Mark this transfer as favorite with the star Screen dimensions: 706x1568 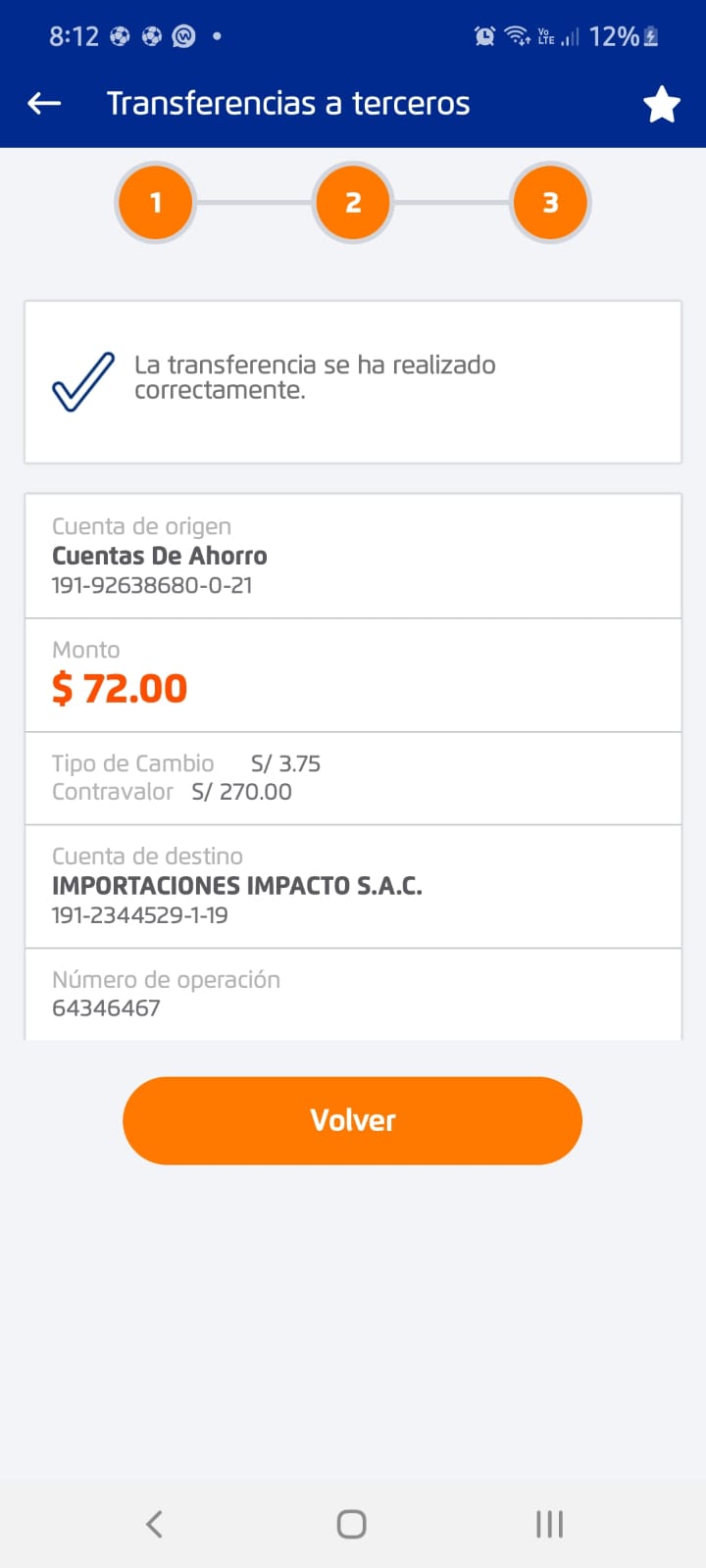click(x=662, y=104)
